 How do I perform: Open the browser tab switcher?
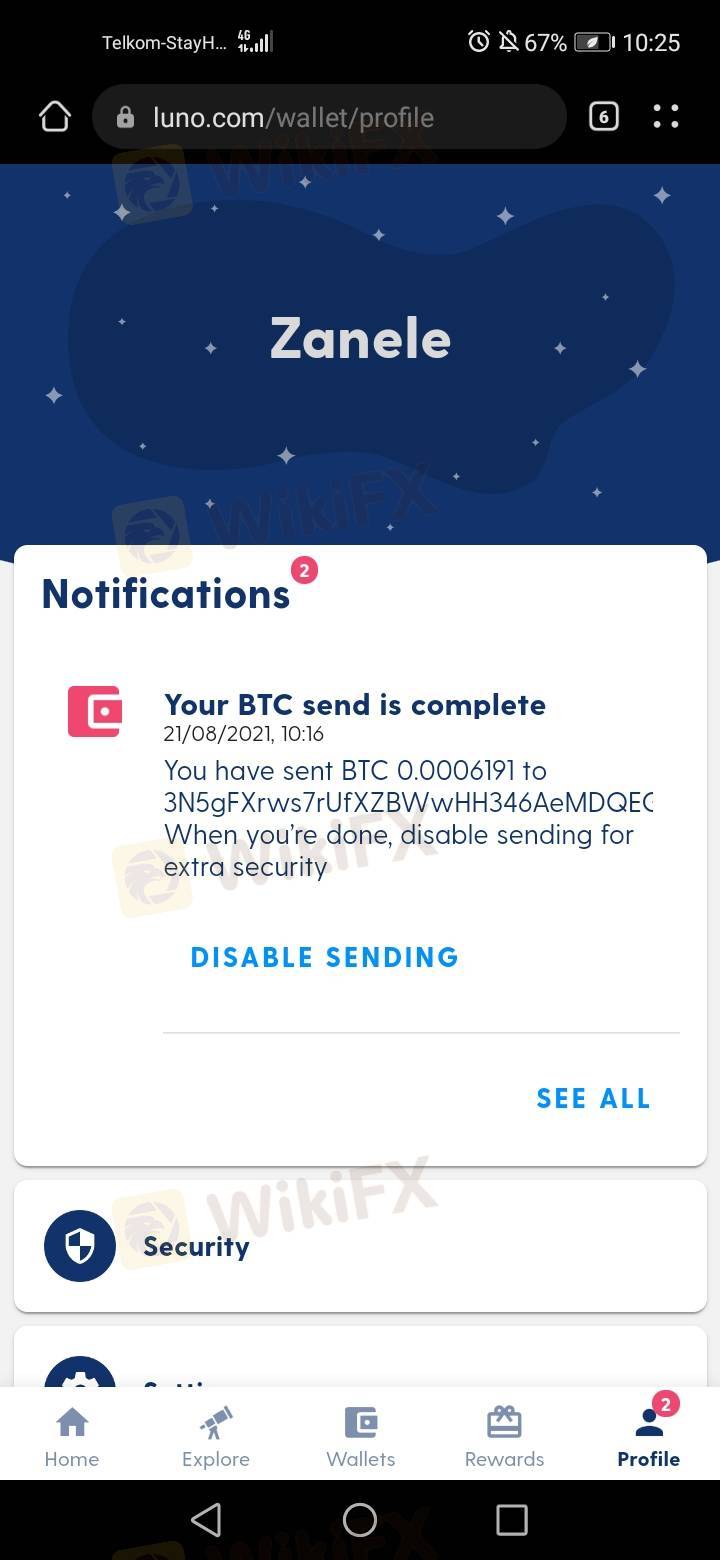603,117
